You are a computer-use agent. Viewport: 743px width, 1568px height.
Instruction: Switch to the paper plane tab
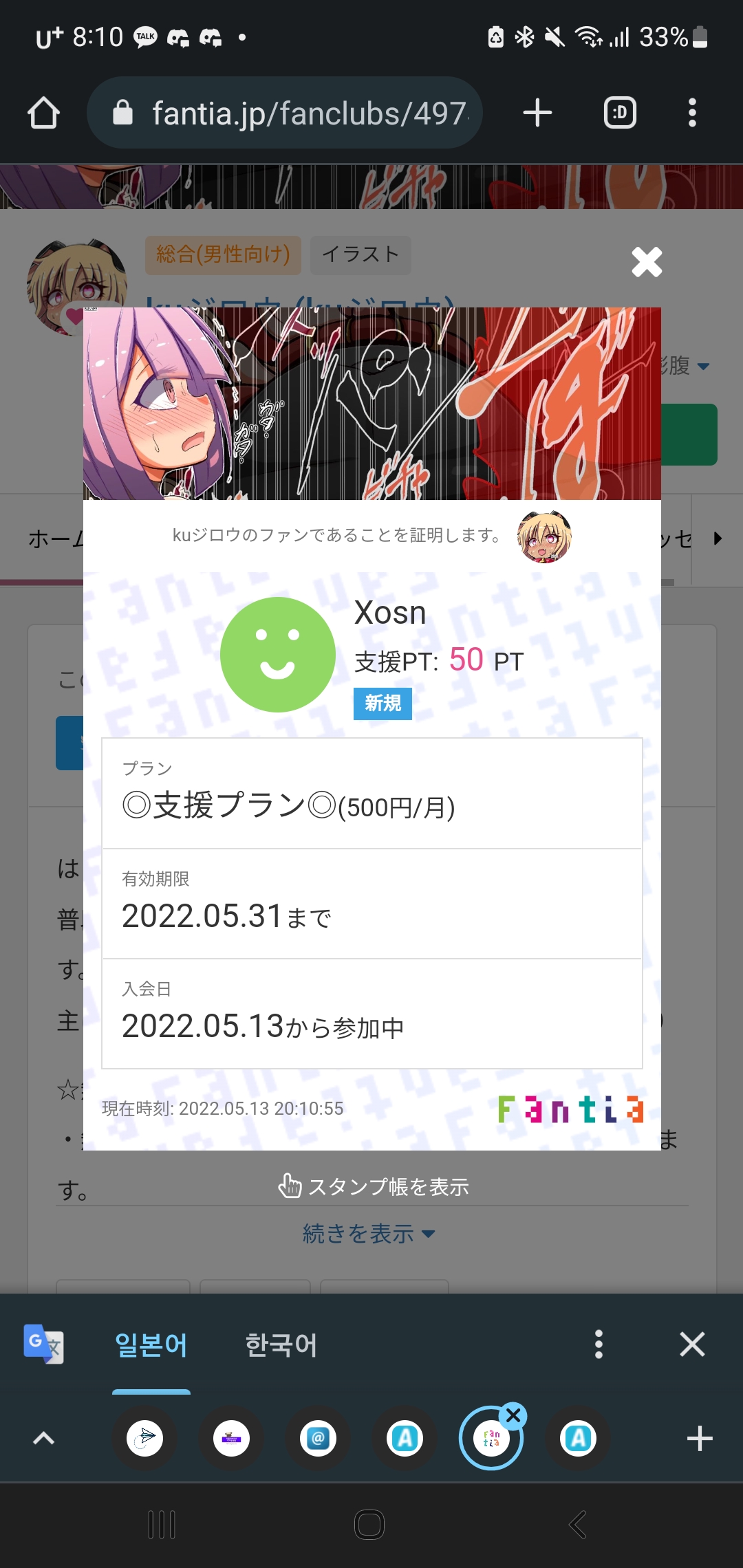(145, 1438)
